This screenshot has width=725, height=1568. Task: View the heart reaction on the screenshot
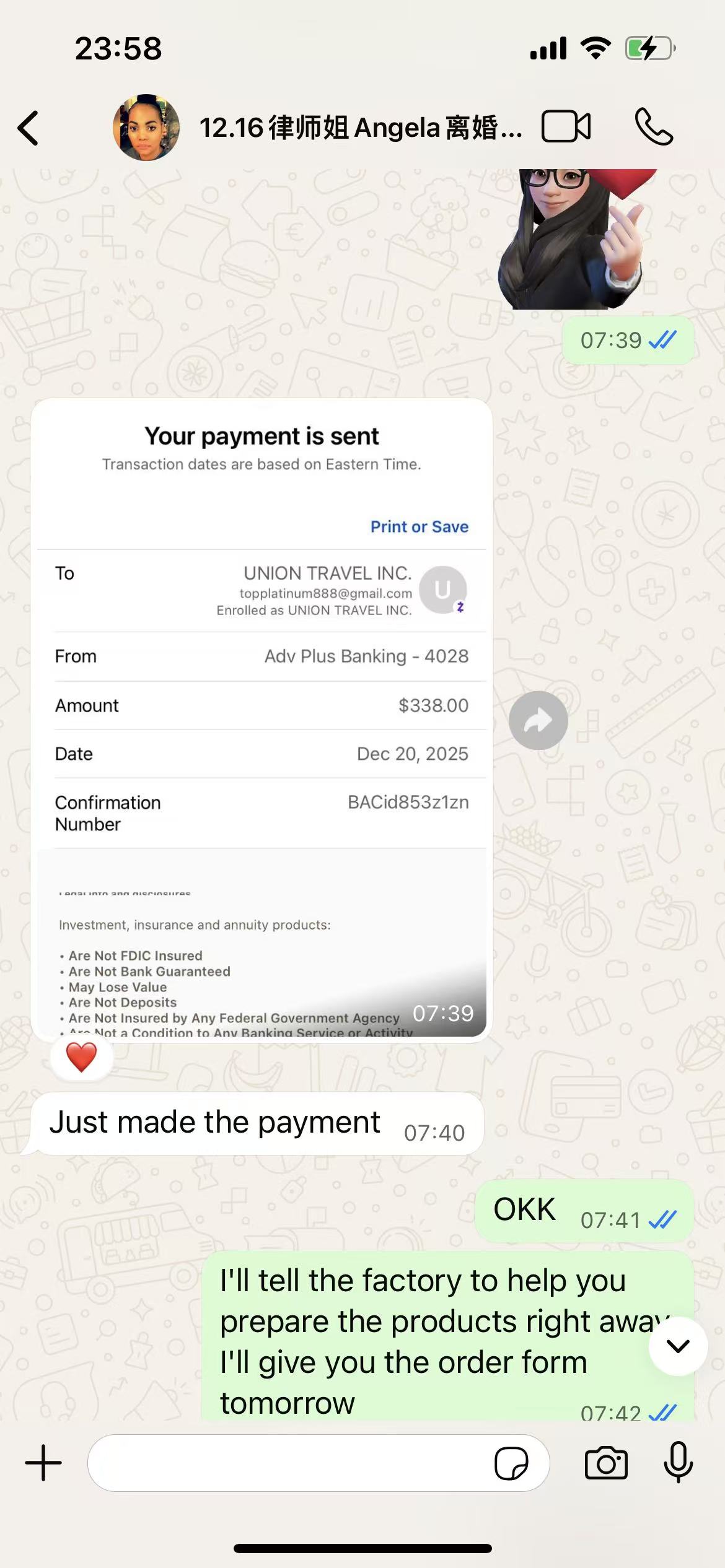[x=81, y=1057]
